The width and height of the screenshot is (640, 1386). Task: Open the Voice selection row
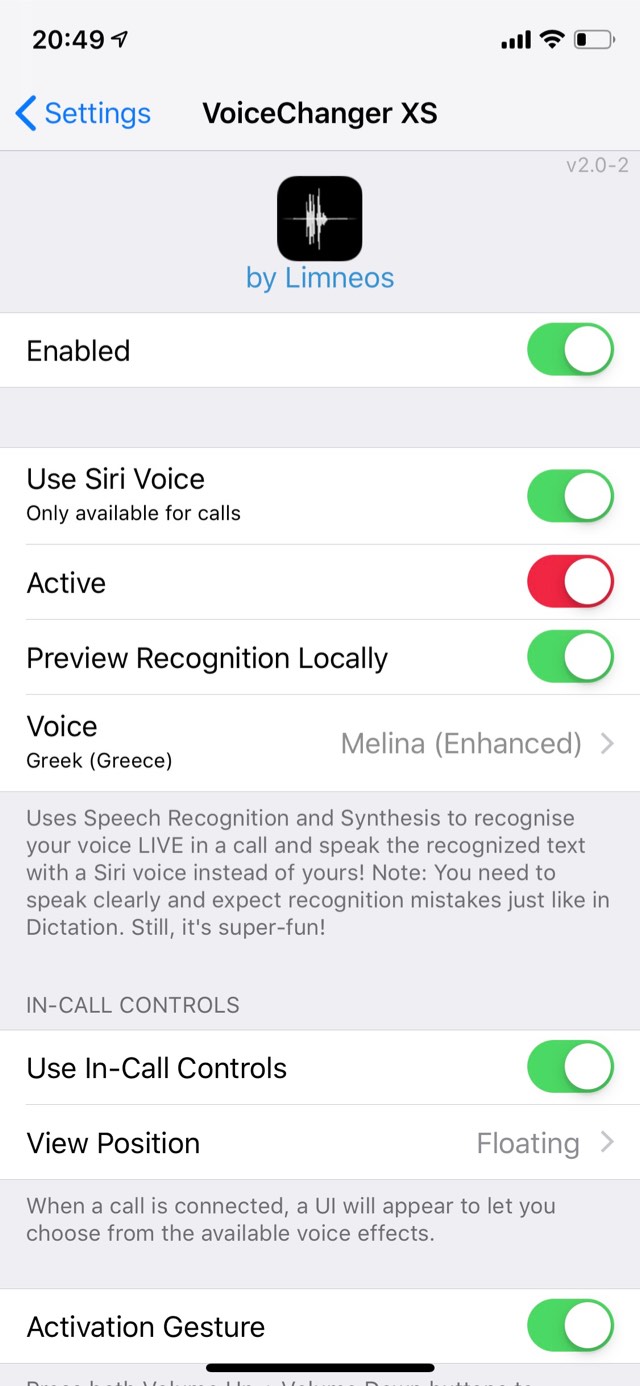coord(320,743)
